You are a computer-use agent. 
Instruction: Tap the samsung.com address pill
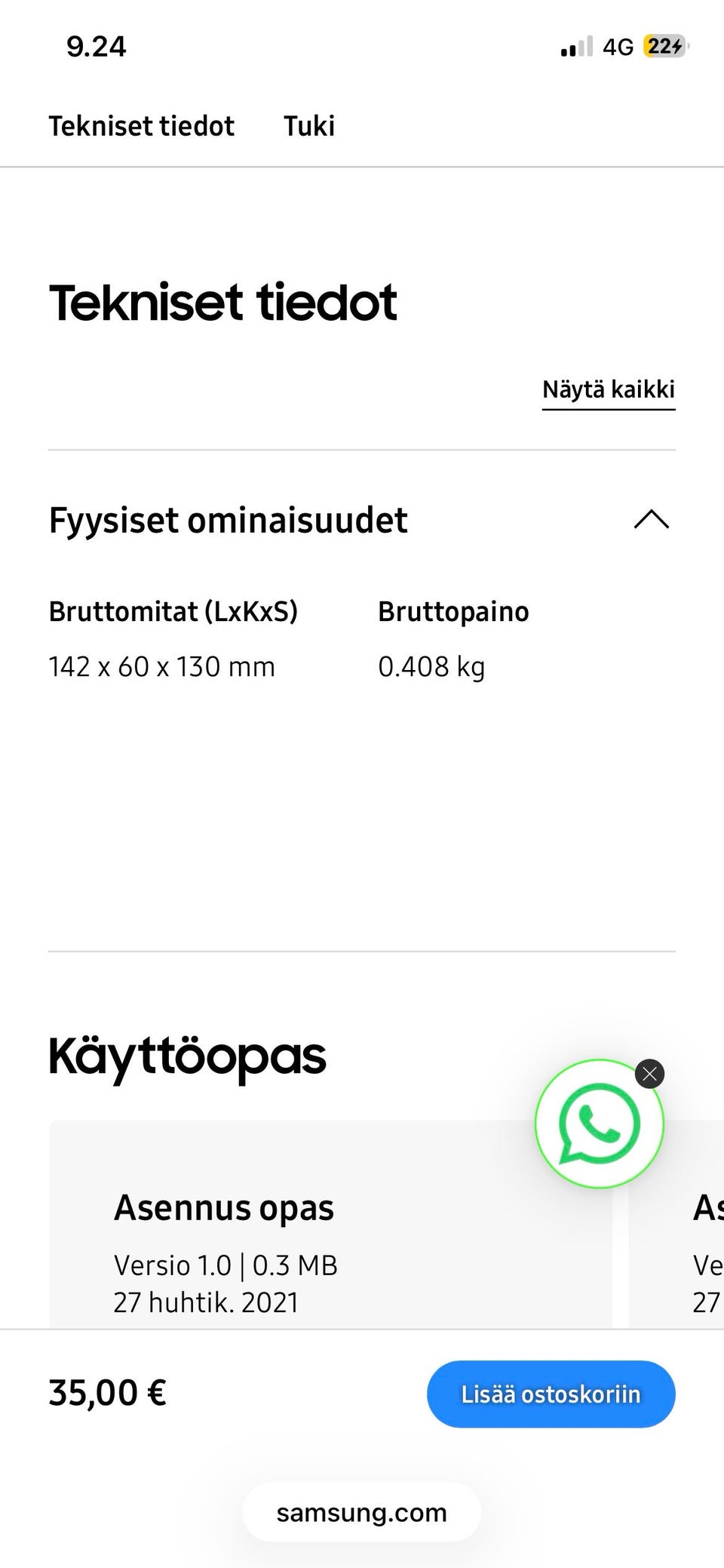tap(361, 1511)
